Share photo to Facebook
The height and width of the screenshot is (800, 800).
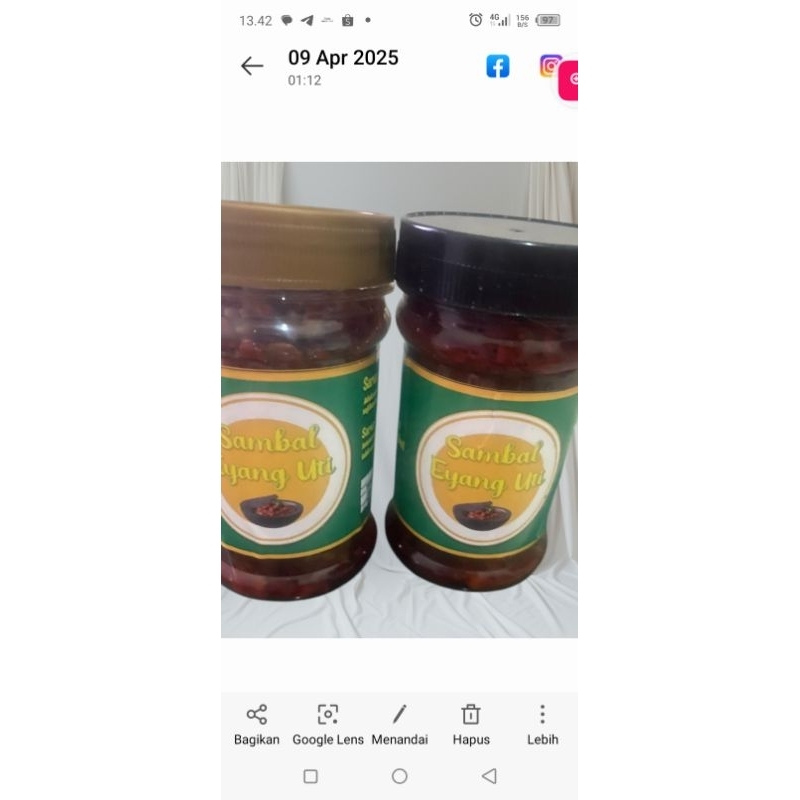tap(497, 66)
